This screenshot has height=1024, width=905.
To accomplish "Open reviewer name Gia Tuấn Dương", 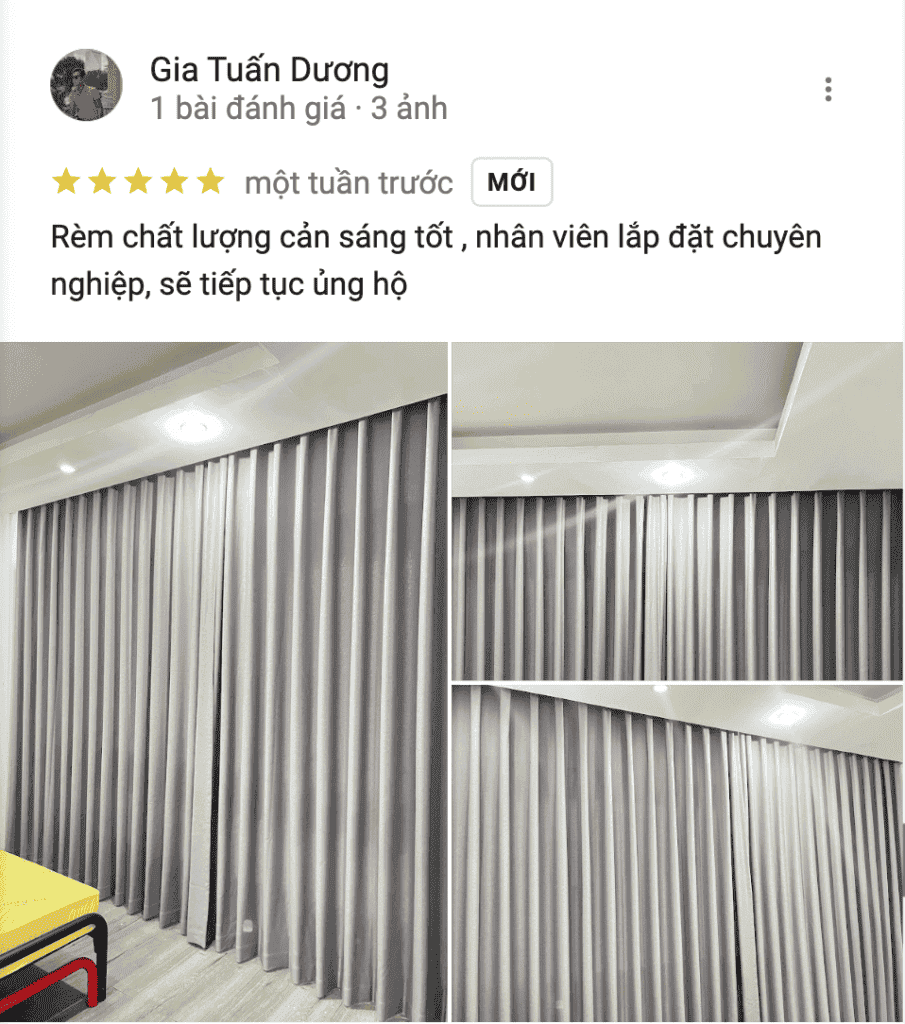I will pos(269,70).
